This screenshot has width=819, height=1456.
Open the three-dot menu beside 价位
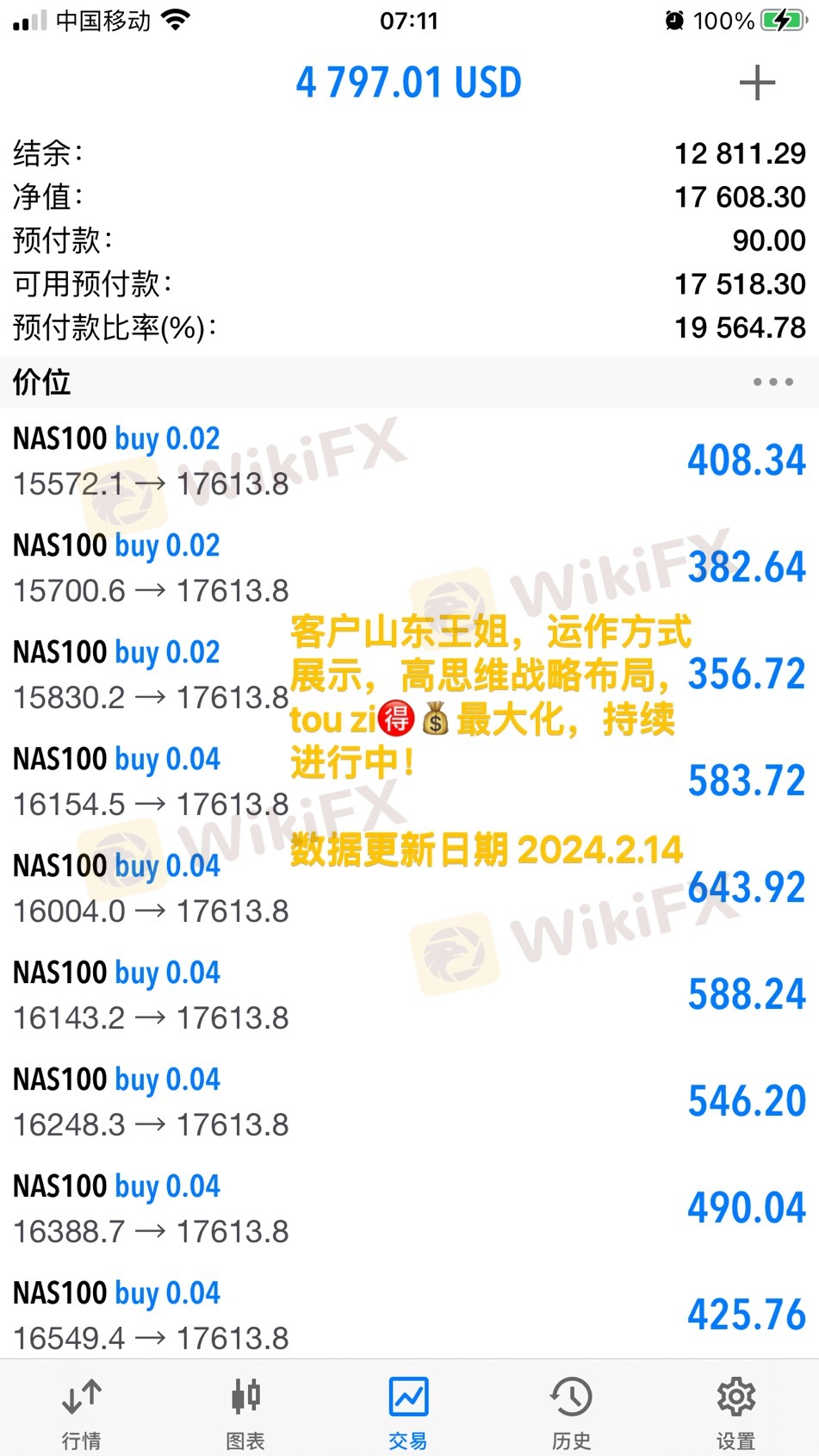point(772,382)
